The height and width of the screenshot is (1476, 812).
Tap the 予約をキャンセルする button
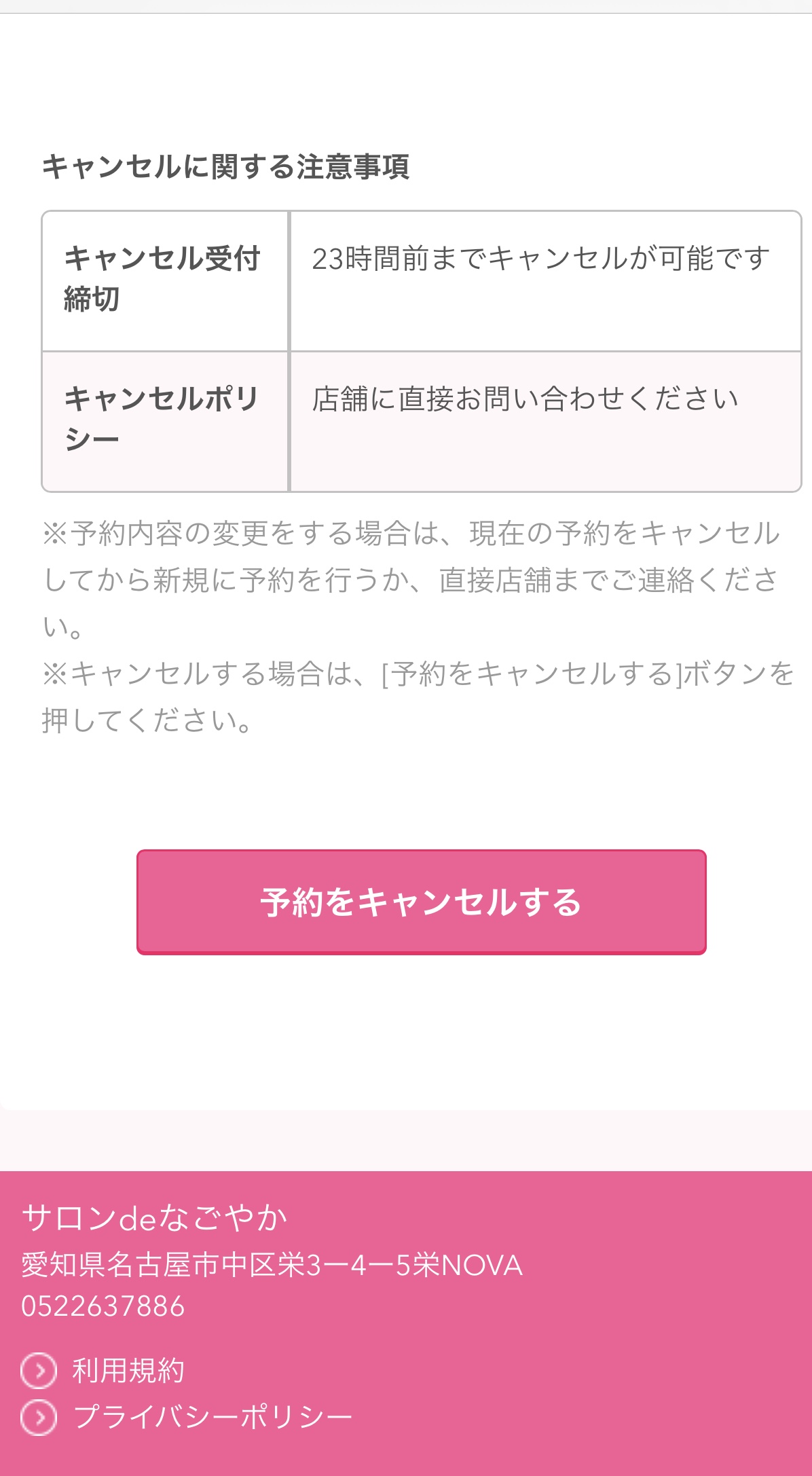tap(421, 902)
